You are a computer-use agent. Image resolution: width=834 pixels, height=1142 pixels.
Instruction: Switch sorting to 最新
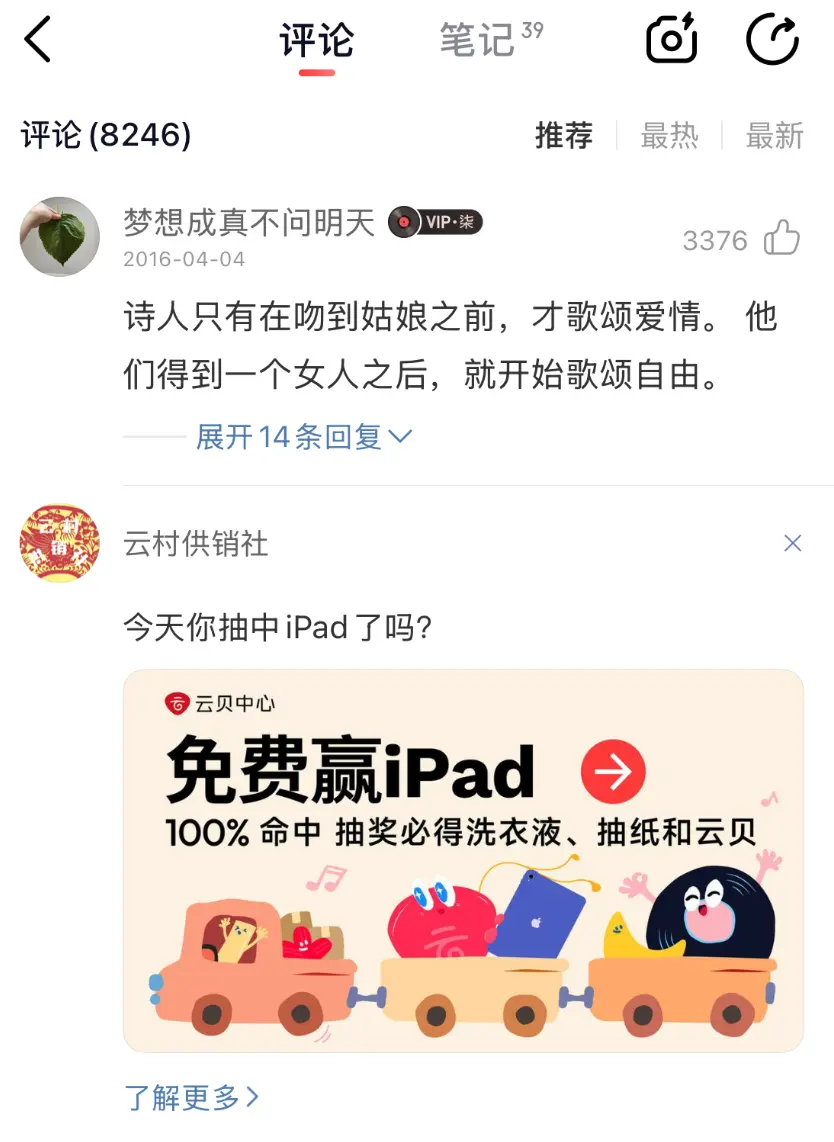pyautogui.click(x=775, y=137)
